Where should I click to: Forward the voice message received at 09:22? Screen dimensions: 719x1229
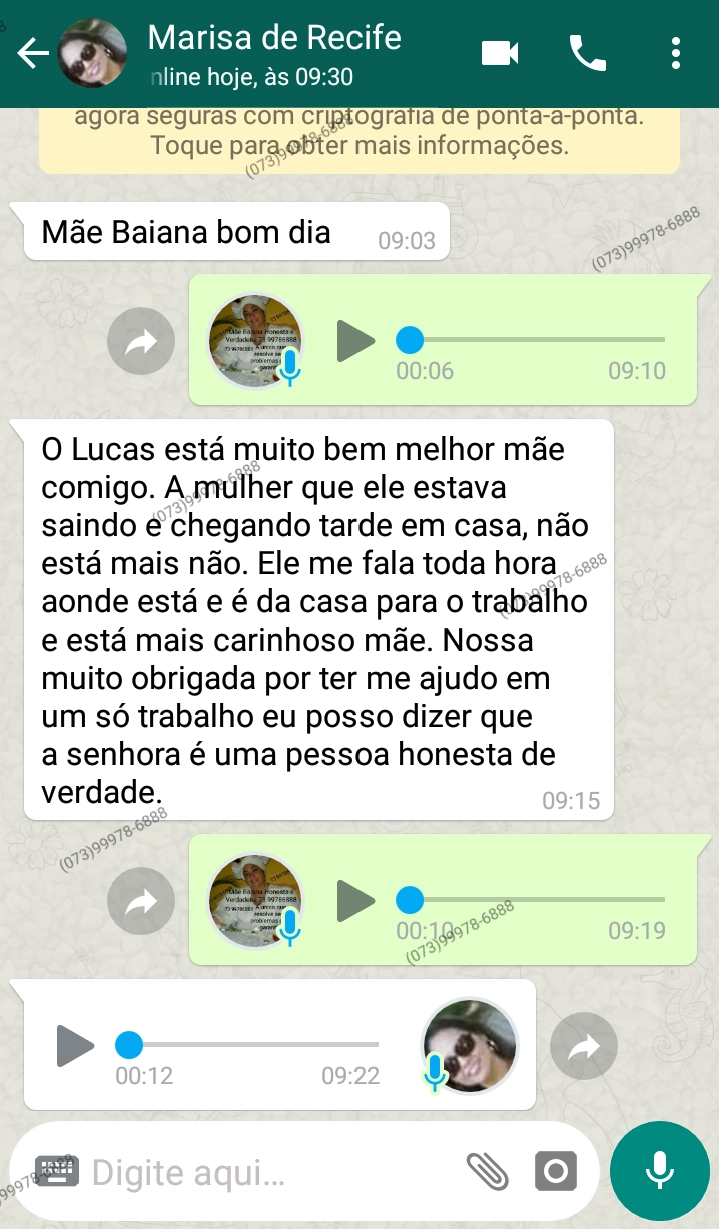pos(584,1046)
